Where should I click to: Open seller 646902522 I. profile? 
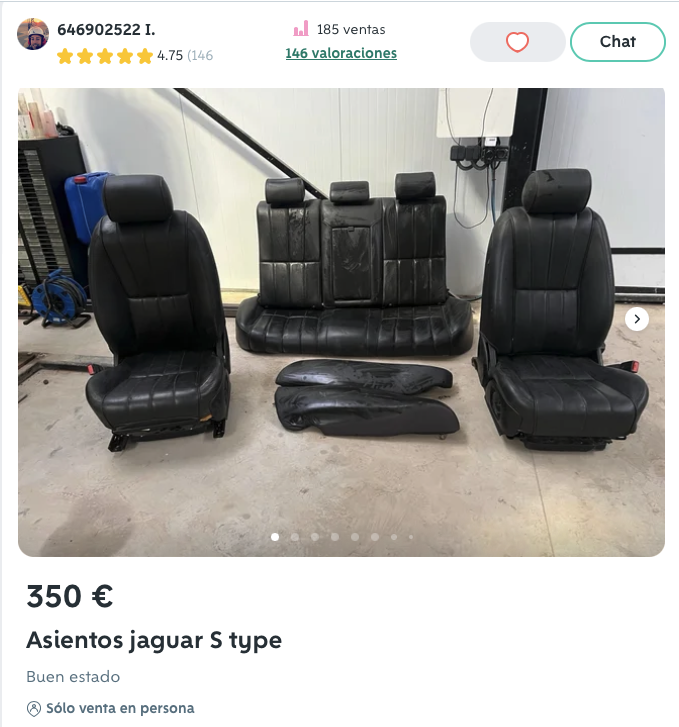tap(106, 30)
